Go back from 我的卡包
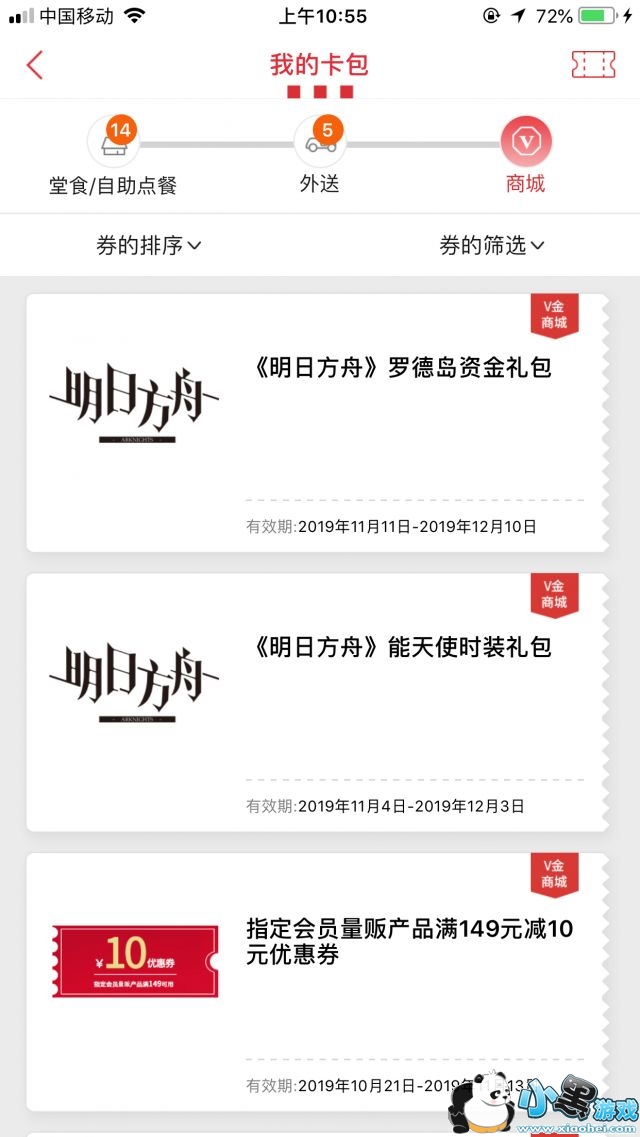The height and width of the screenshot is (1137, 640). [x=35, y=65]
